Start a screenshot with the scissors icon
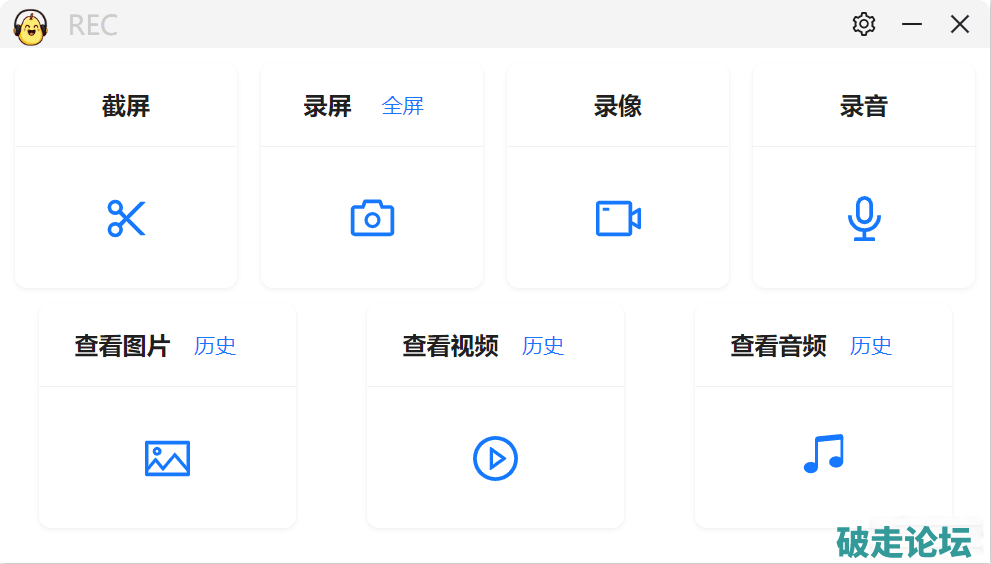991x564 pixels. point(126,218)
